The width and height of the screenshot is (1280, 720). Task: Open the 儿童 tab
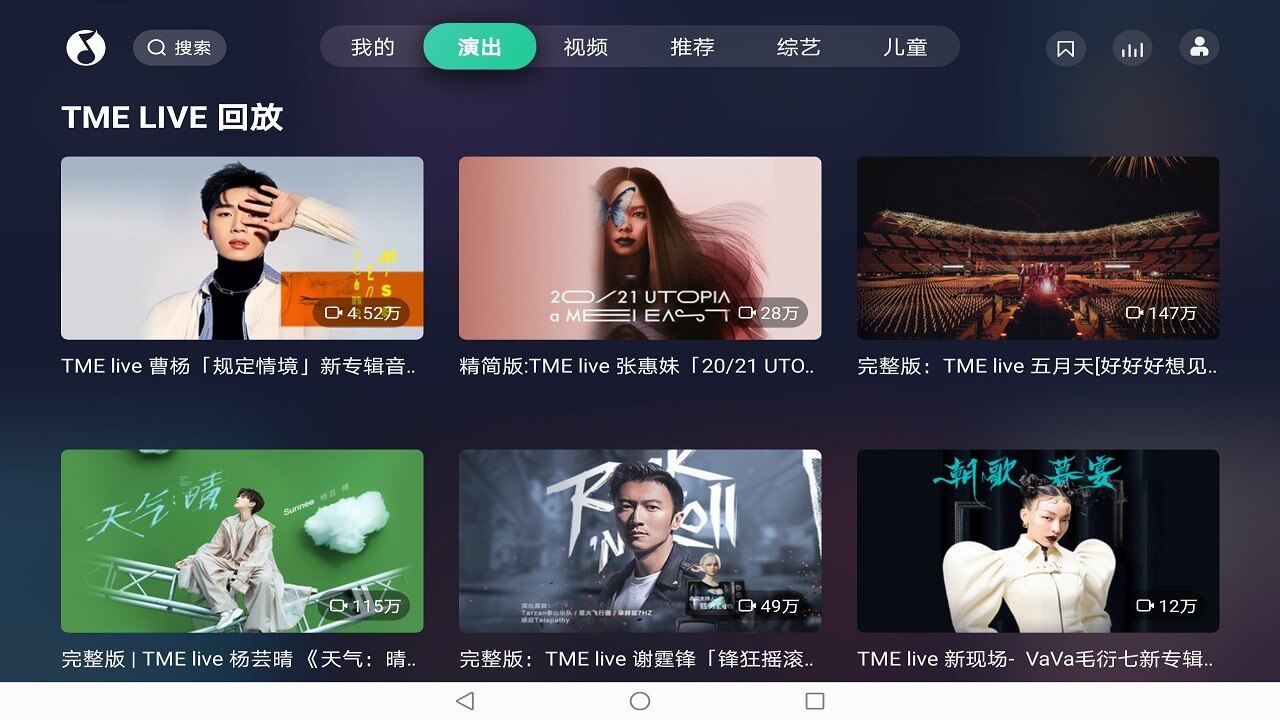(x=905, y=47)
